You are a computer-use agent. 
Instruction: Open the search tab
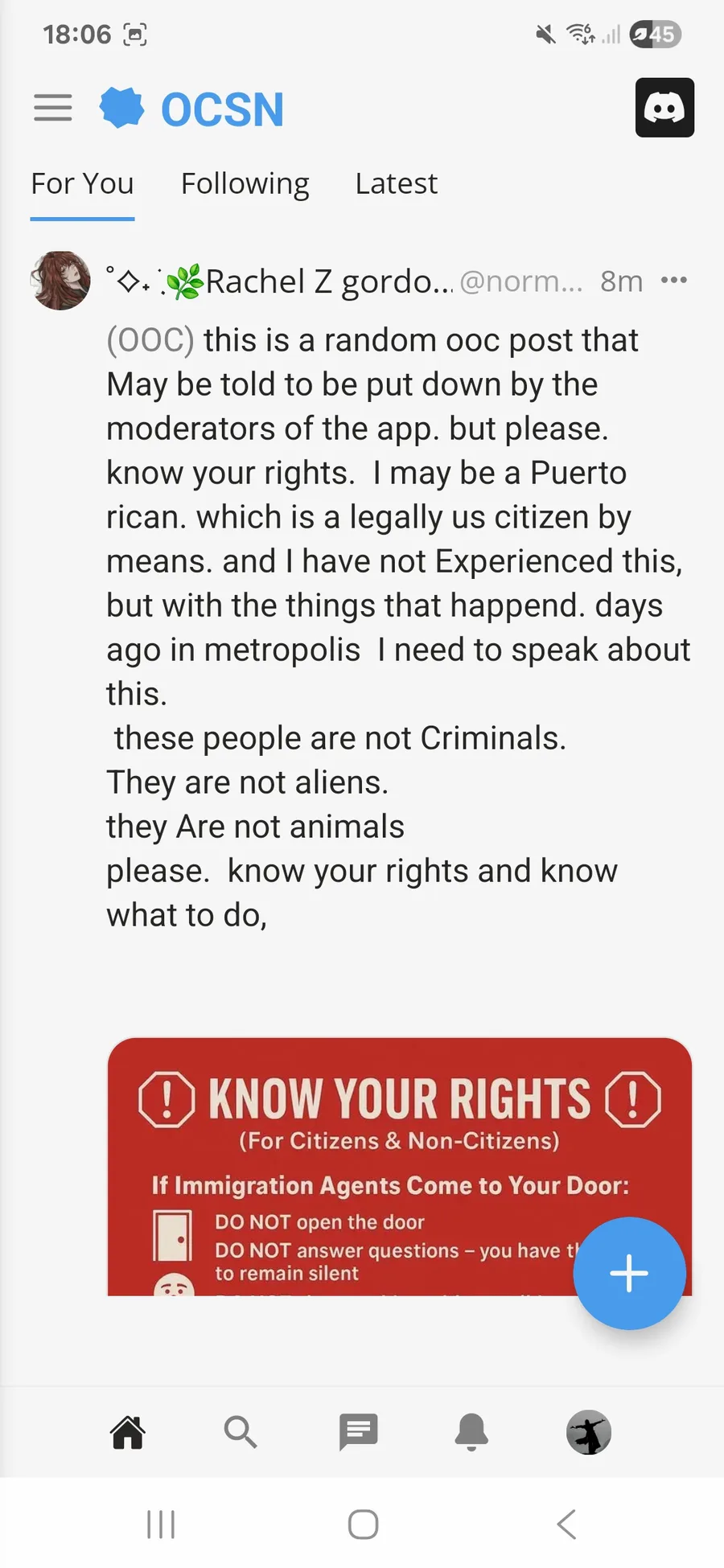241,1432
